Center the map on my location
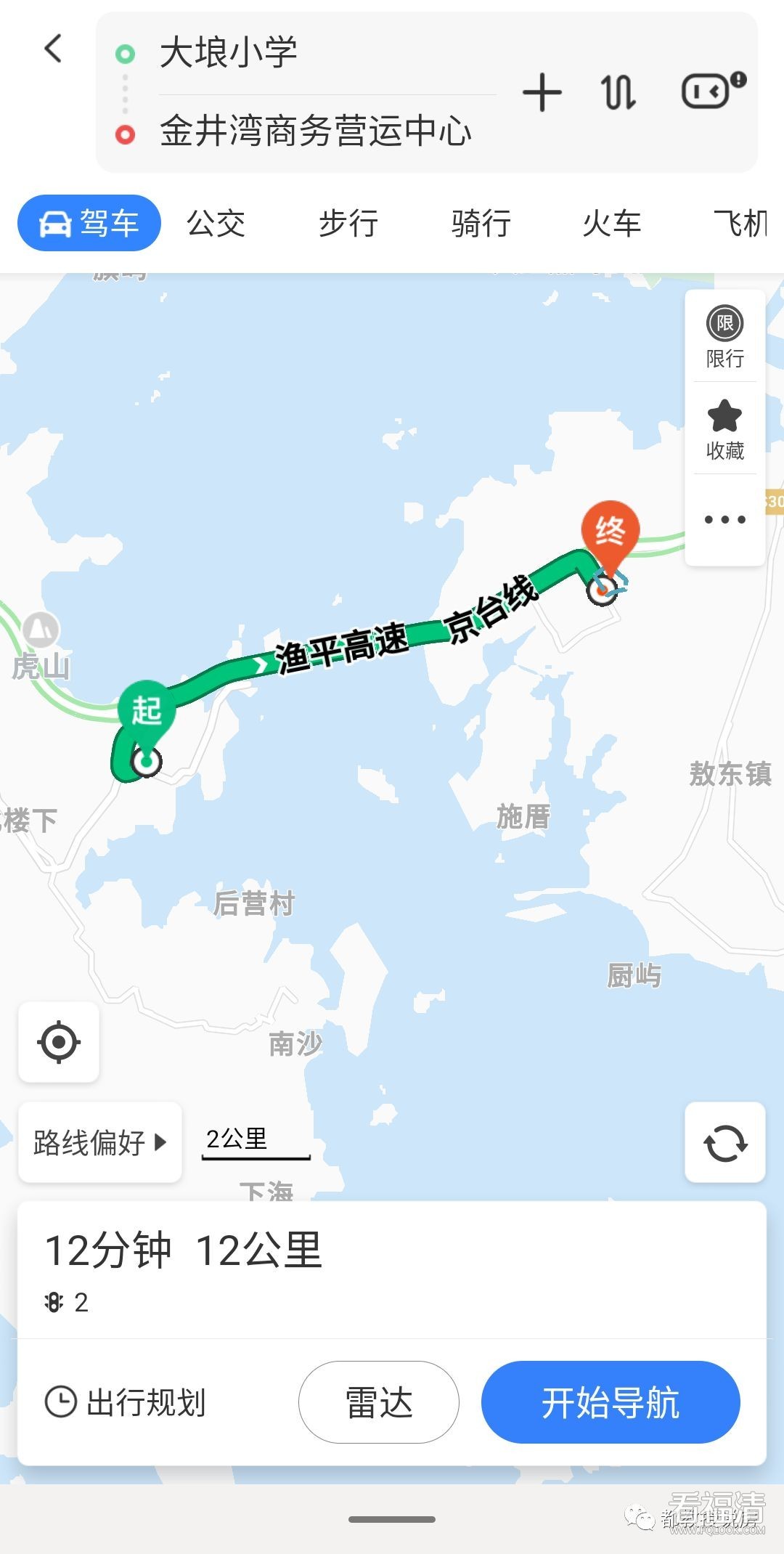The width and height of the screenshot is (784, 1554). tap(59, 1042)
